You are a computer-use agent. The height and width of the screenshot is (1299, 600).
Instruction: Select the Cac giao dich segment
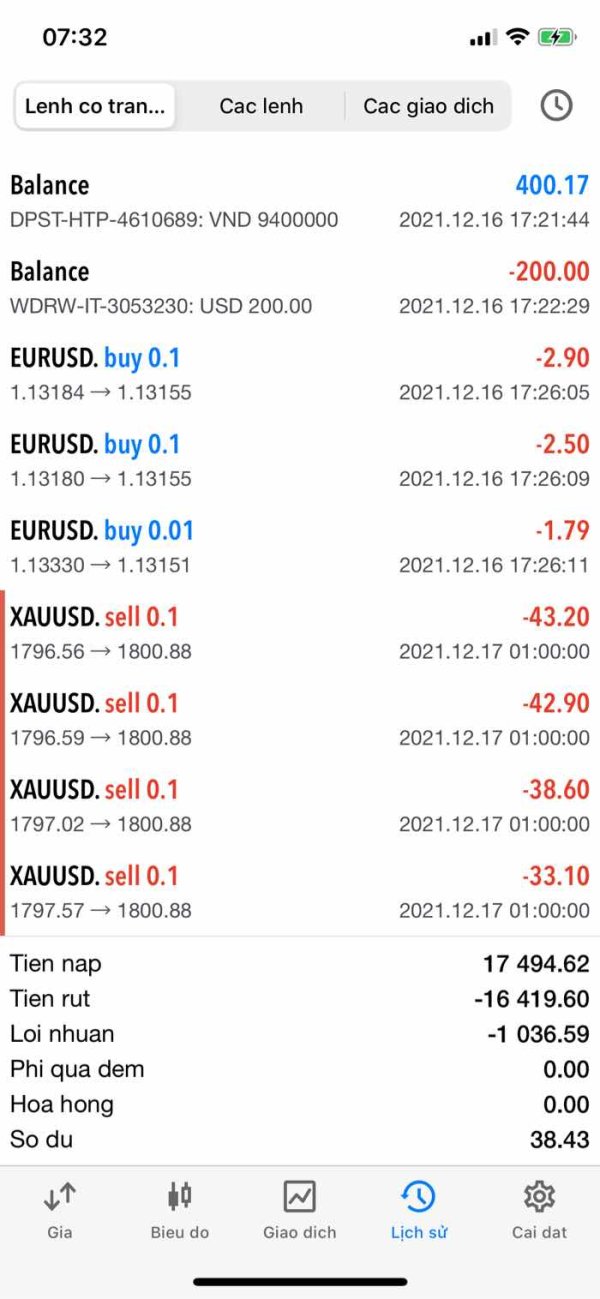[428, 106]
